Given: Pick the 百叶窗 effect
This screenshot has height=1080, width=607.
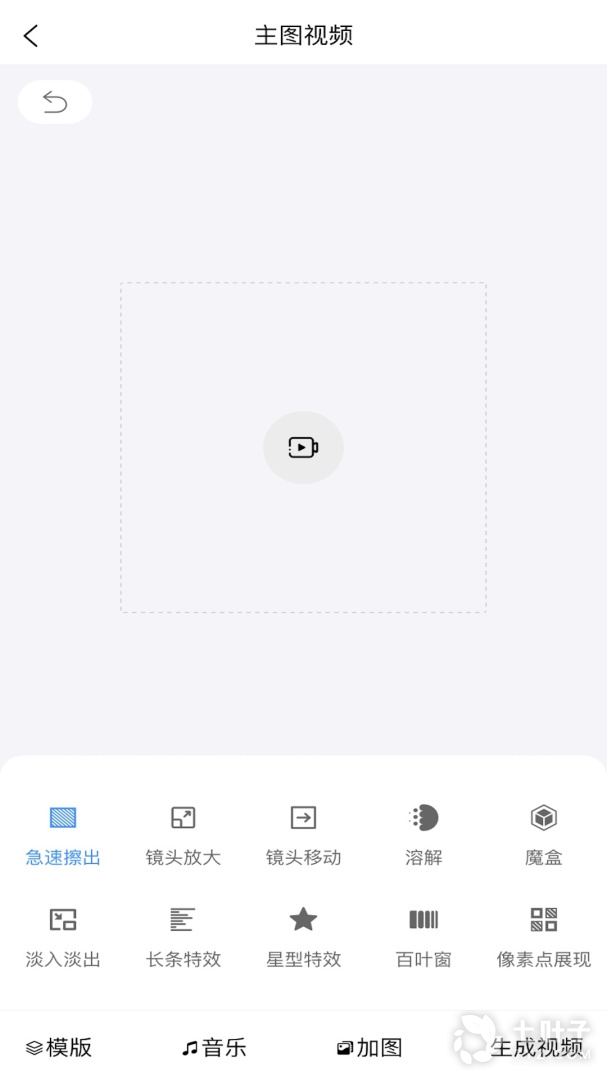Looking at the screenshot, I should click(x=424, y=937).
